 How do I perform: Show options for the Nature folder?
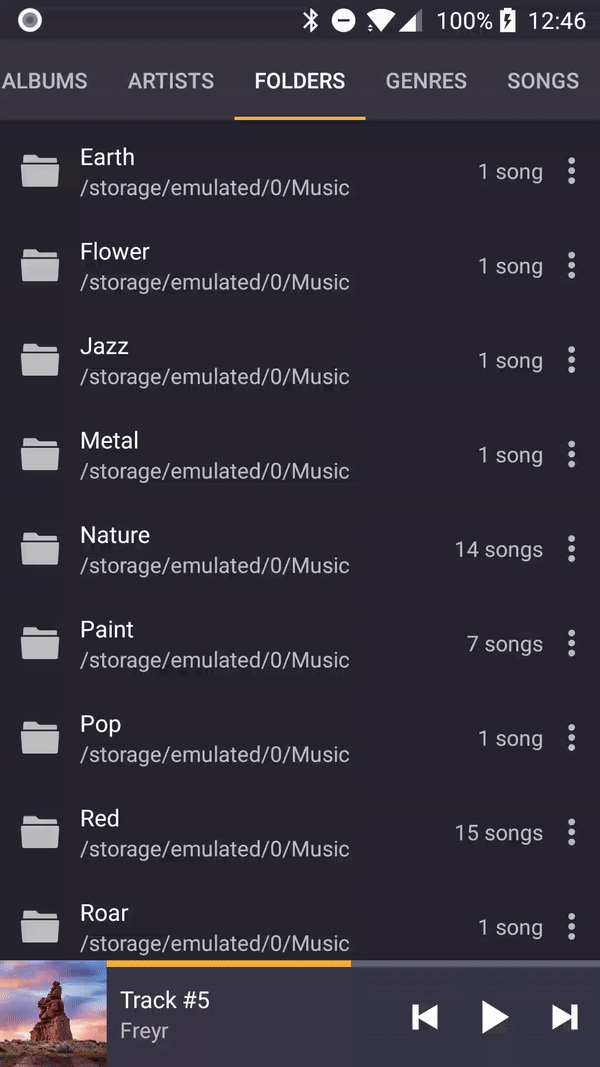click(x=571, y=549)
